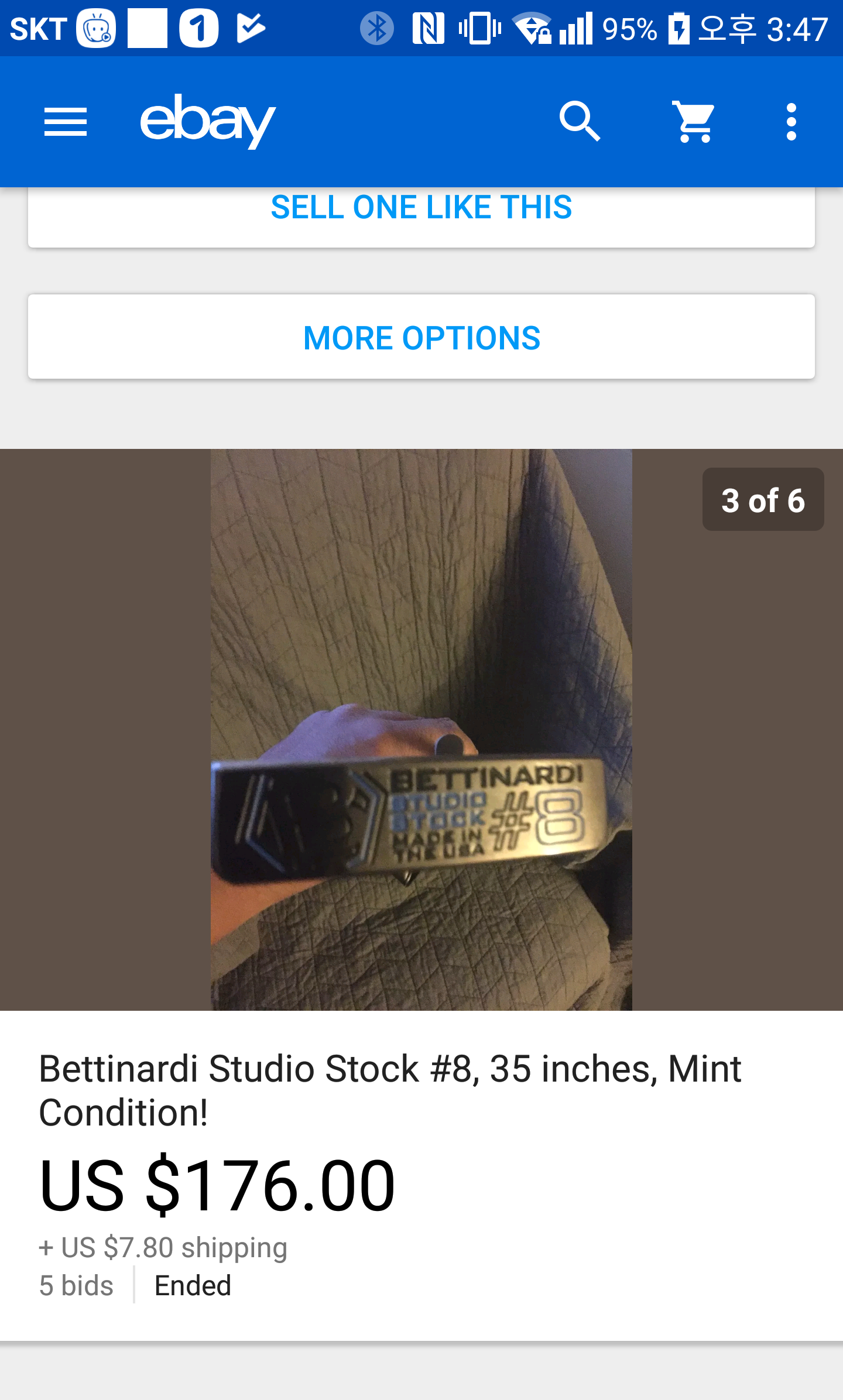Open the Bettinardi putter photo gallery

[421, 729]
